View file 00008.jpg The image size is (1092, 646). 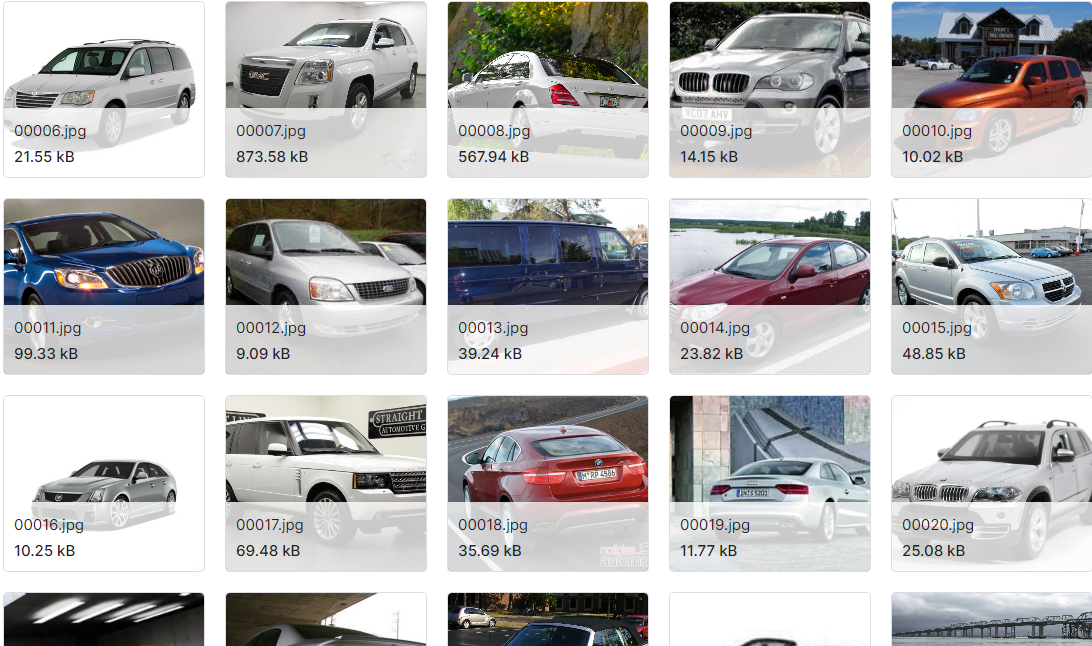(x=548, y=89)
